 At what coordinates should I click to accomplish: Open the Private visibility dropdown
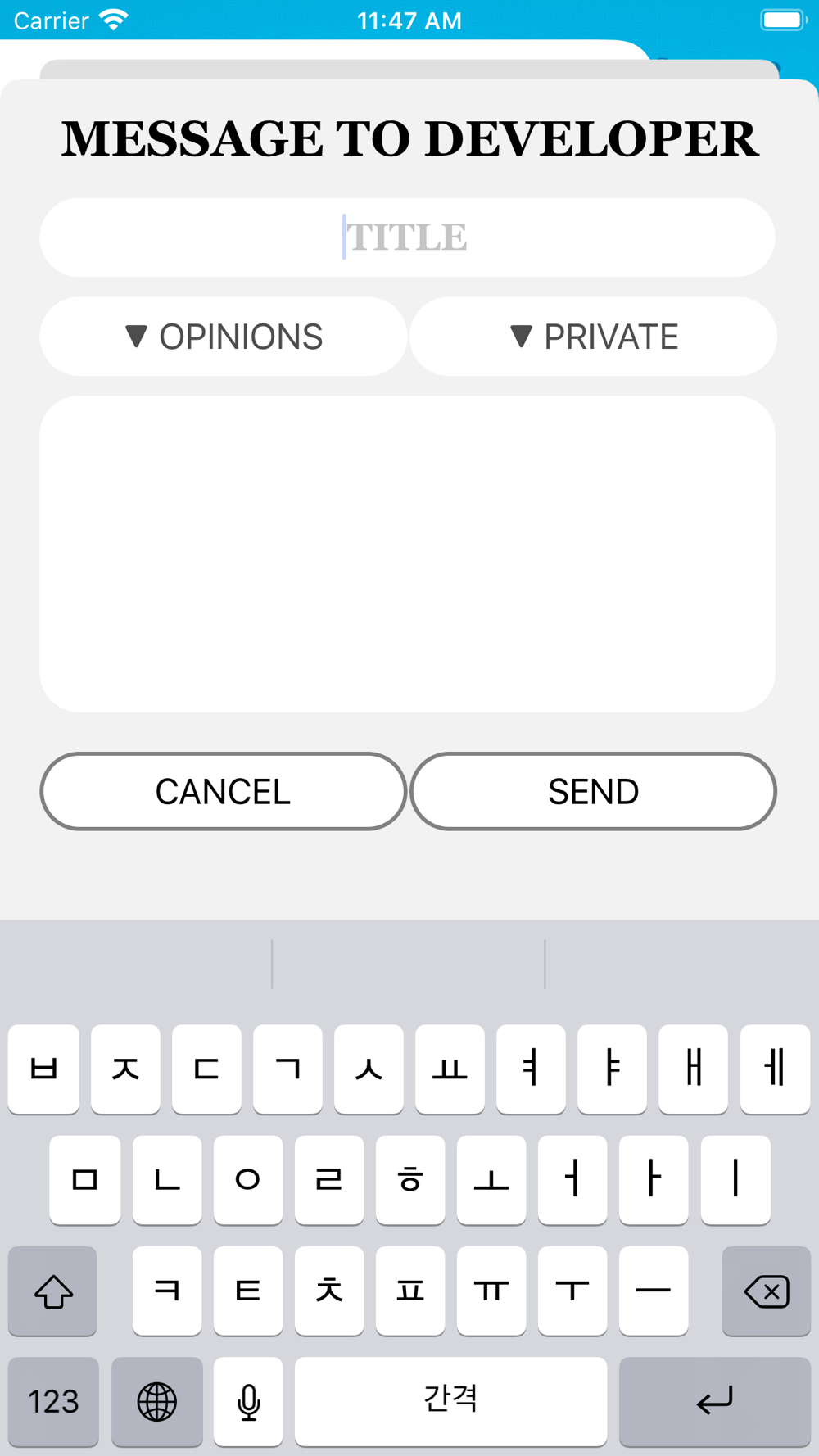pos(593,337)
